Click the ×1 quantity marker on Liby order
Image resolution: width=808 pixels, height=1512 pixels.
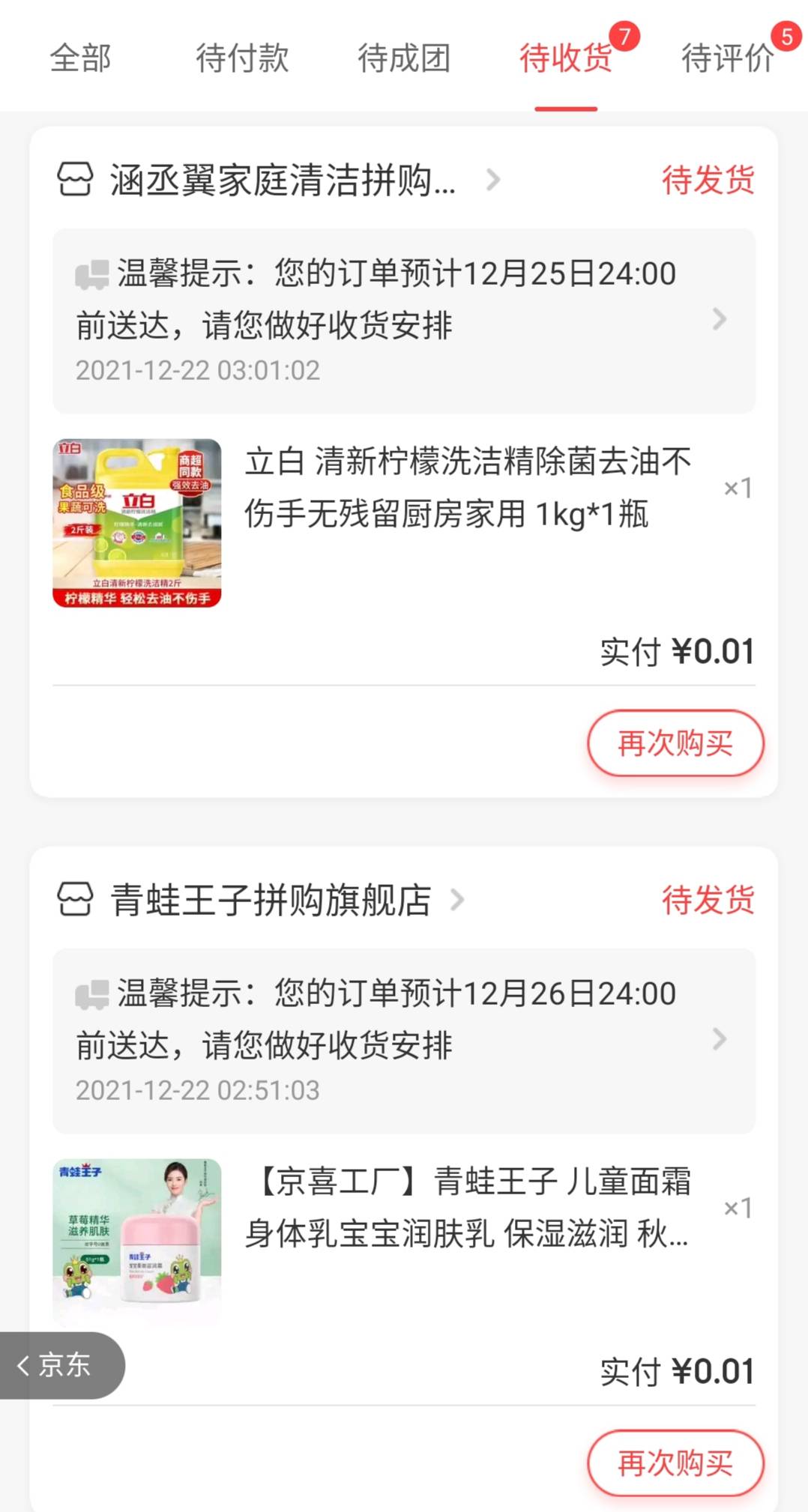pos(737,489)
